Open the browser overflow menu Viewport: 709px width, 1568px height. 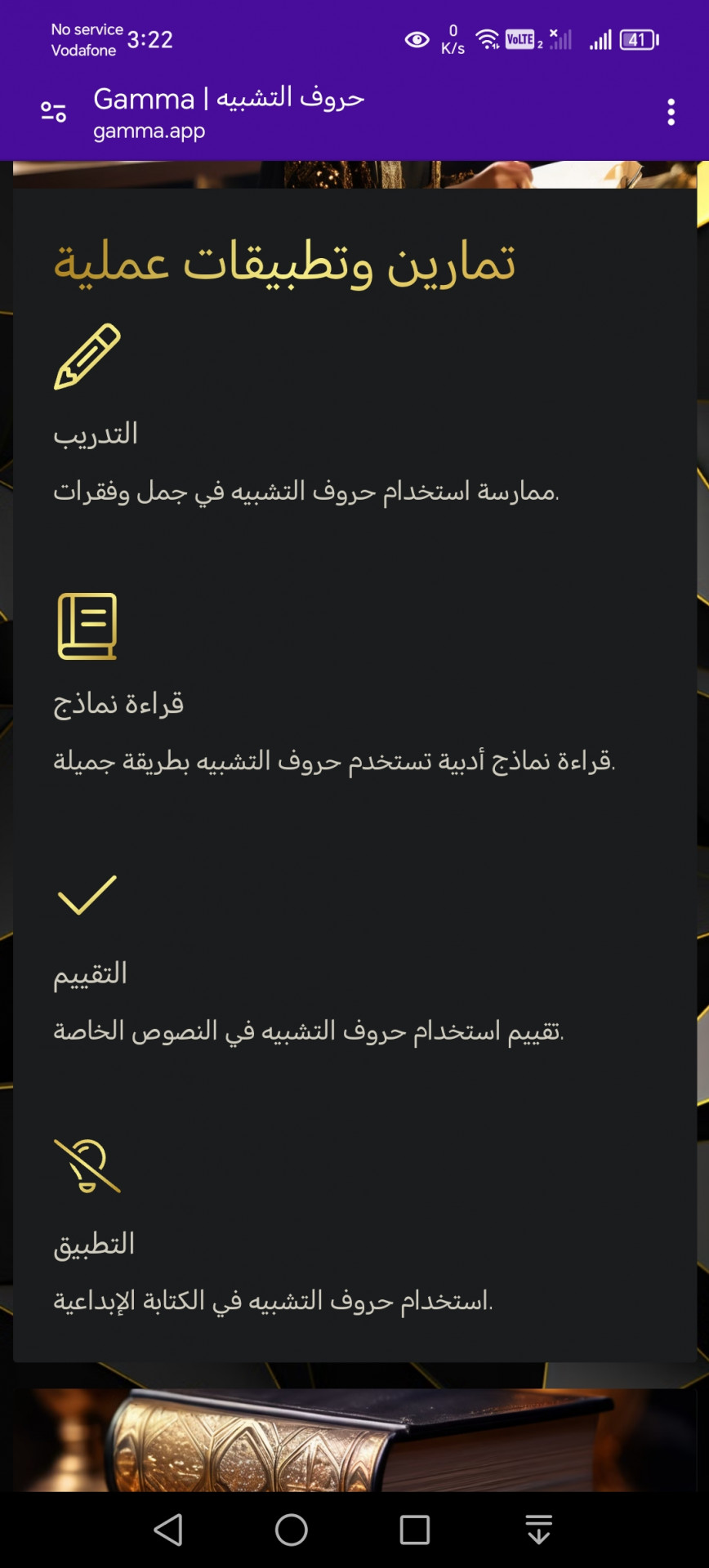click(671, 112)
